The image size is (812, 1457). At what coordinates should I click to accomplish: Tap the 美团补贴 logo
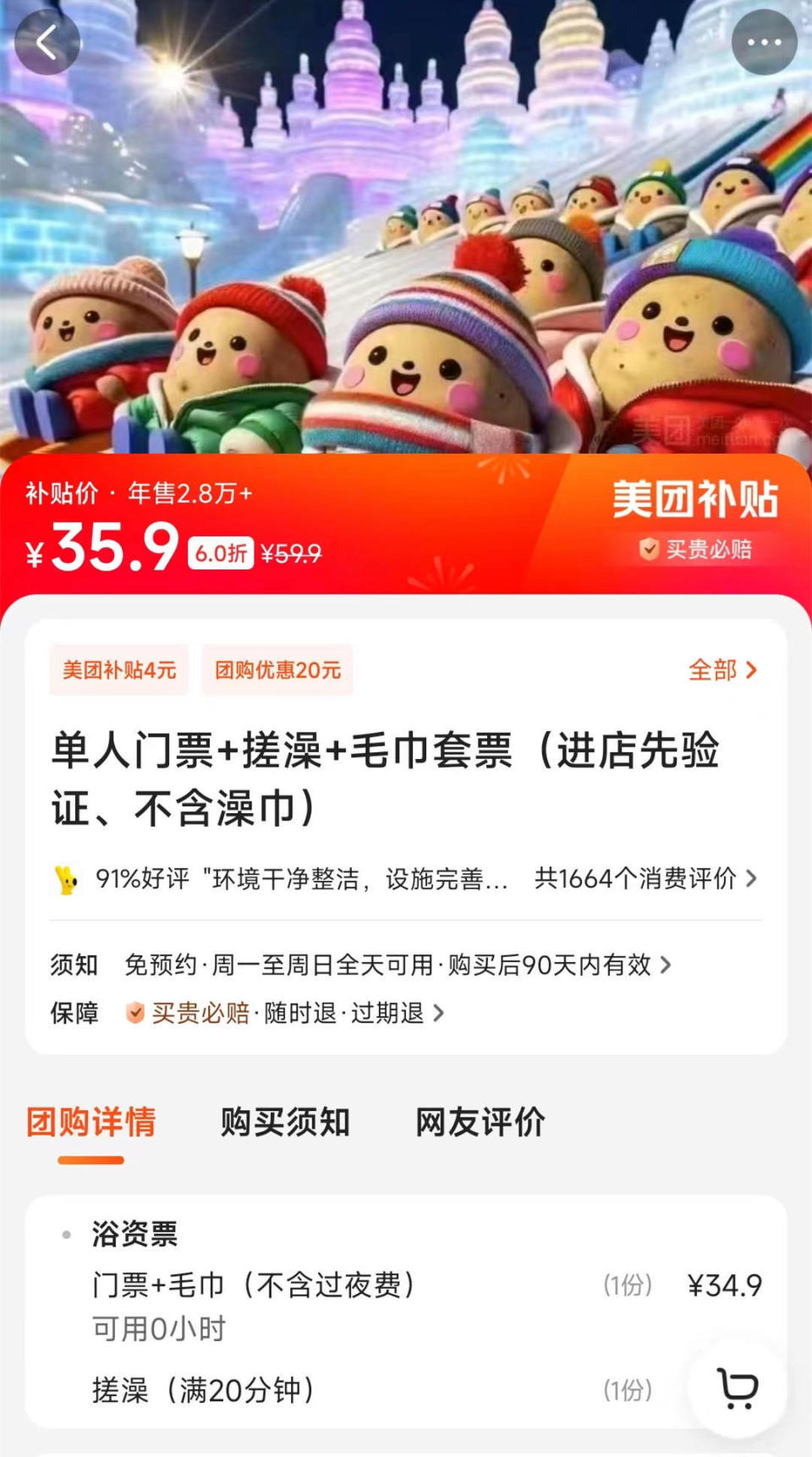click(x=697, y=499)
